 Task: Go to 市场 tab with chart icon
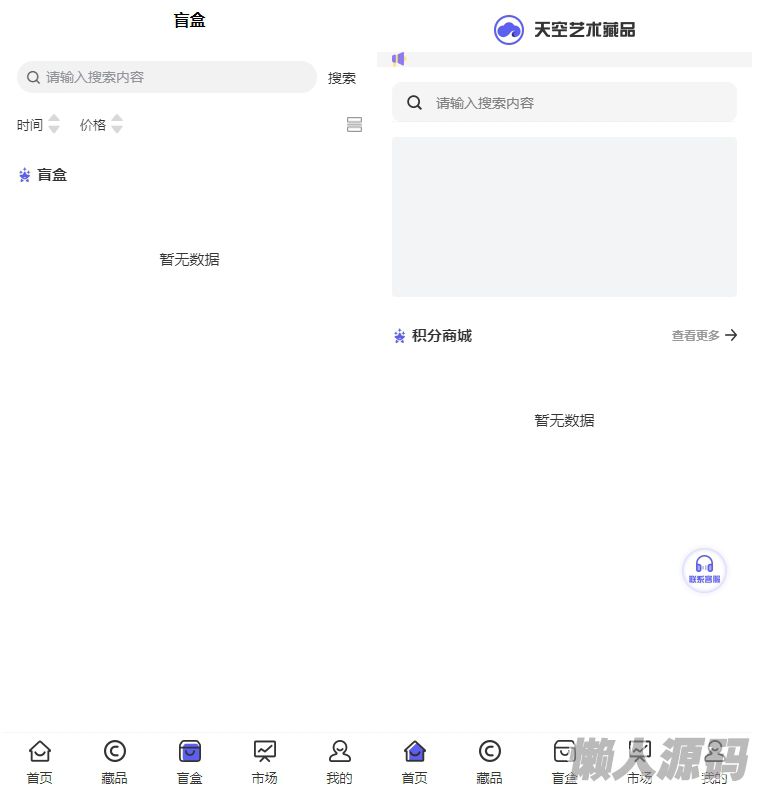tap(264, 762)
